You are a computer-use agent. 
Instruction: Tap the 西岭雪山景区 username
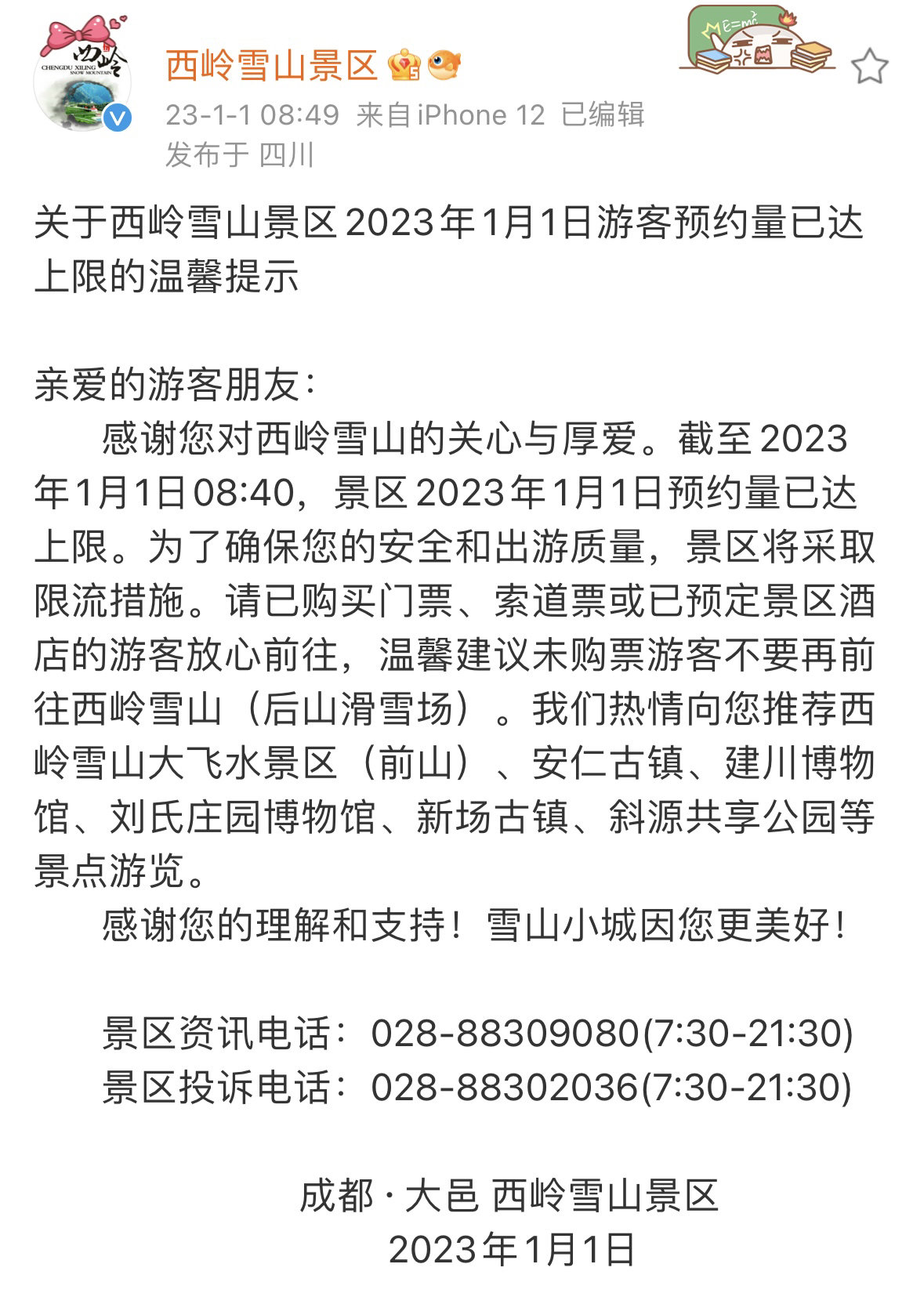272,66
